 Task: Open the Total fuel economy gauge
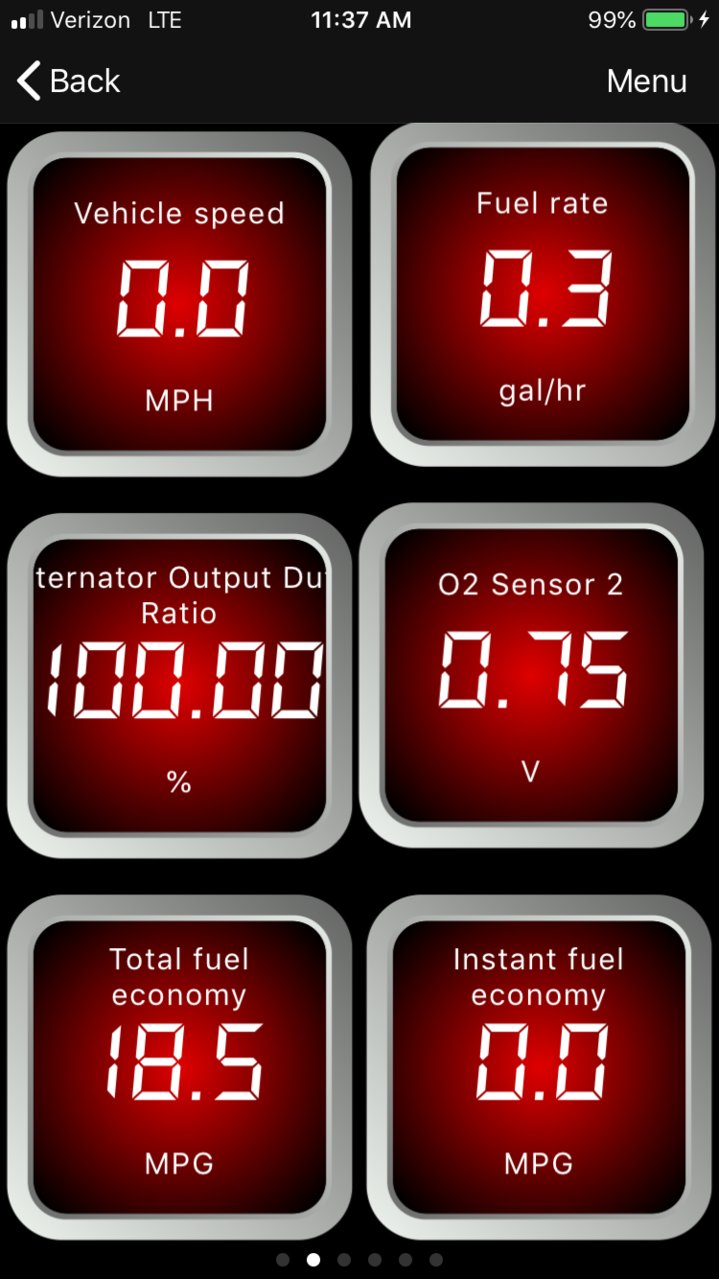pos(180,1067)
